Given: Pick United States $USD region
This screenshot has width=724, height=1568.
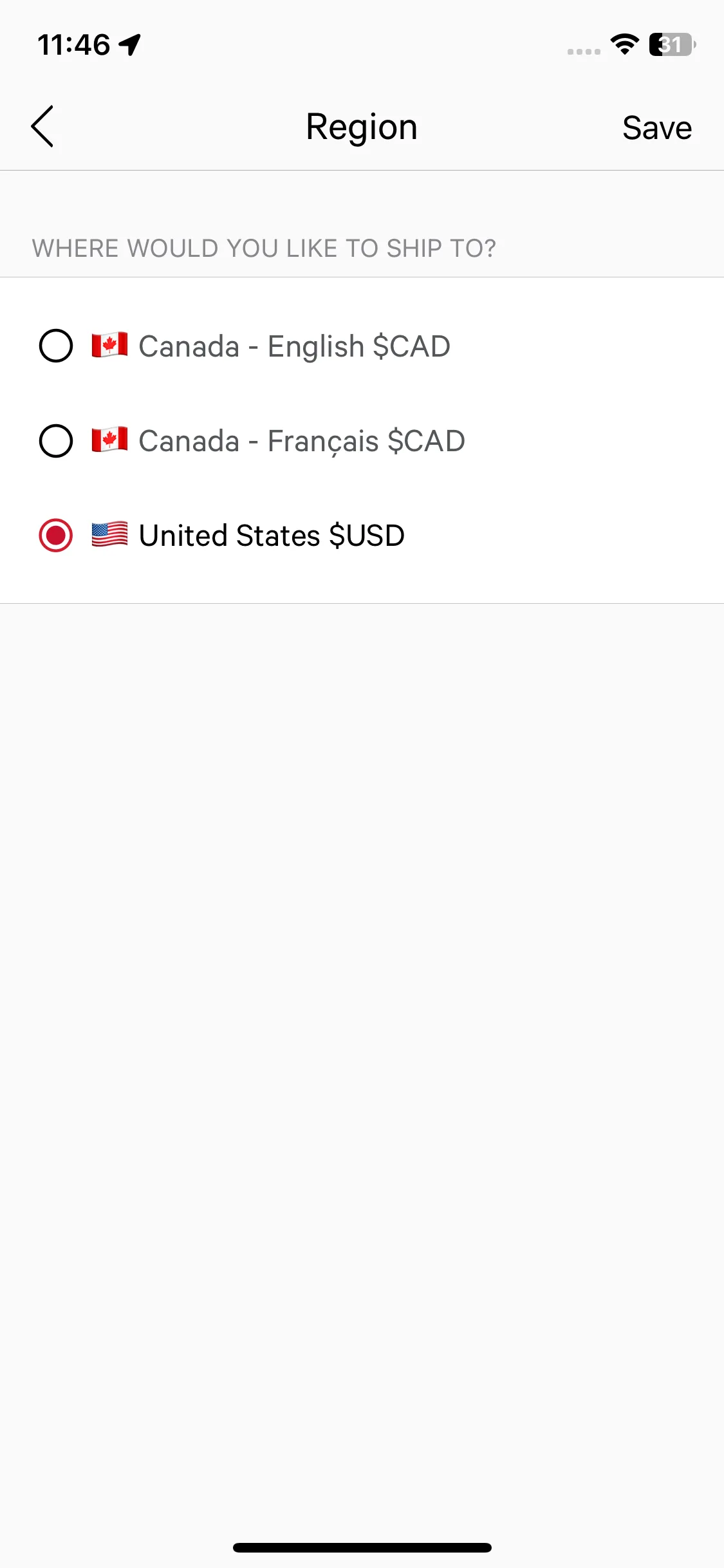Looking at the screenshot, I should (56, 536).
